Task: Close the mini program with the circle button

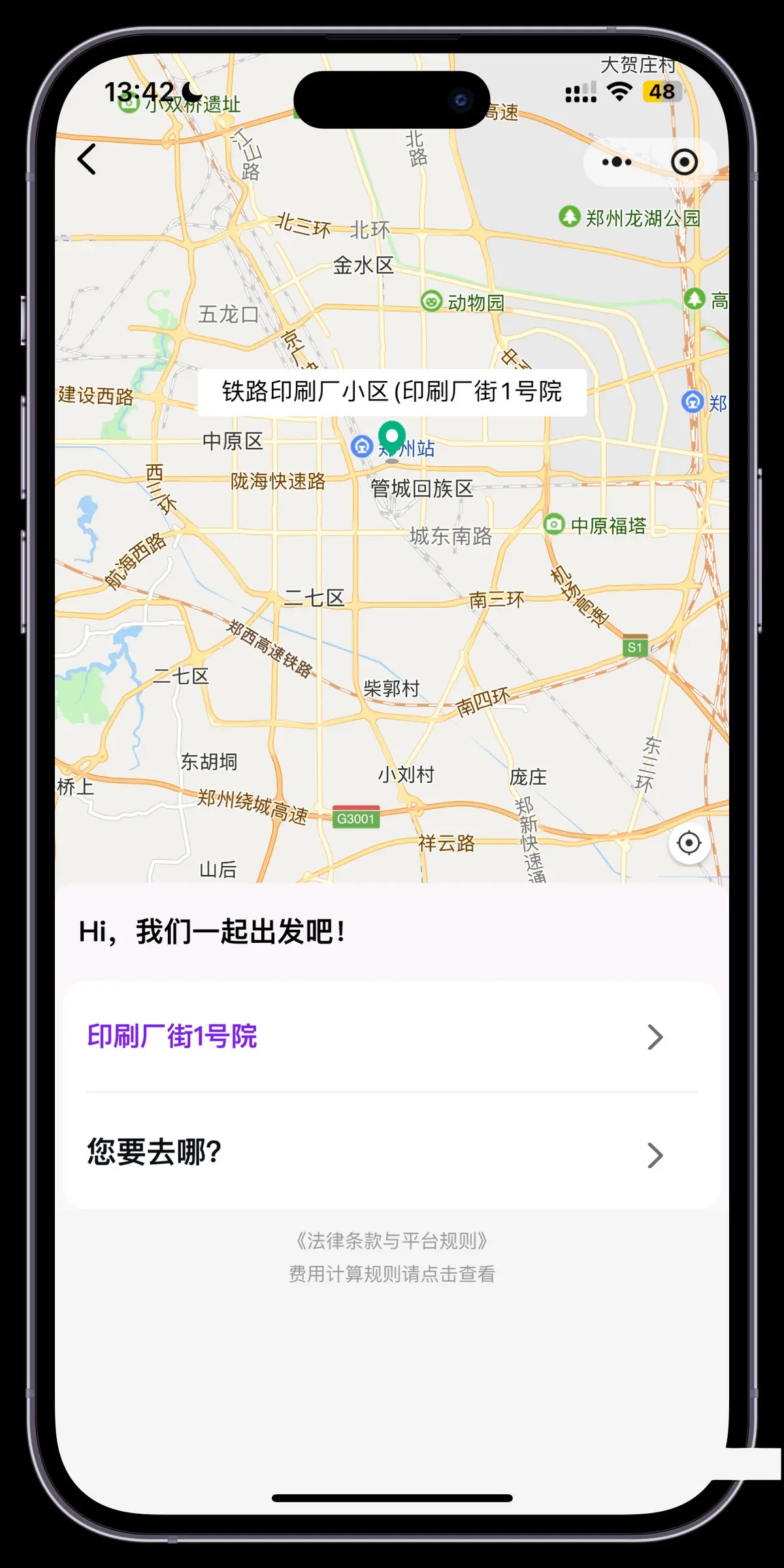Action: (684, 162)
